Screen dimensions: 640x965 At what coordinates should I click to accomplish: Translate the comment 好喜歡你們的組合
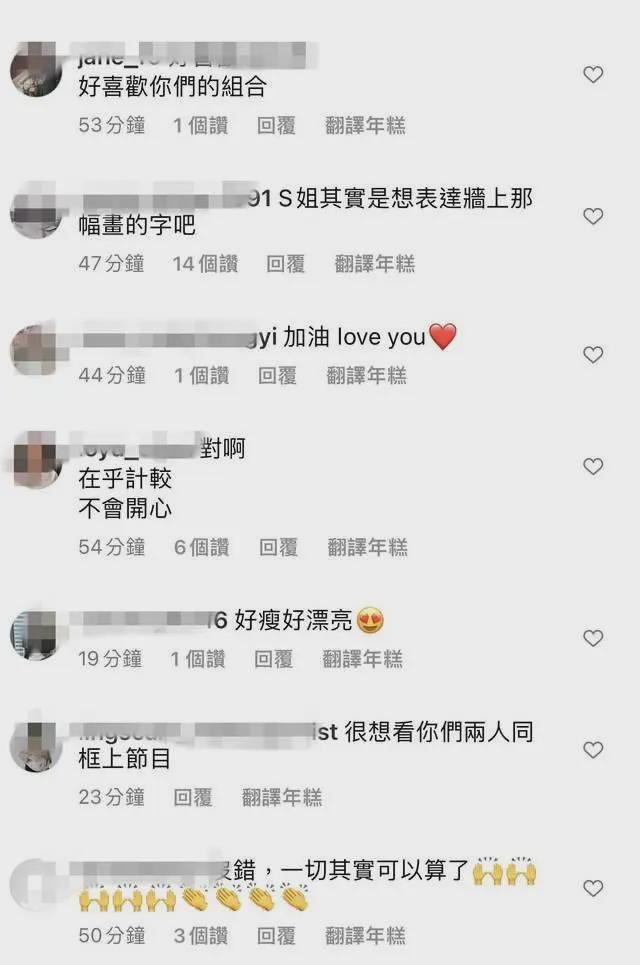coord(365,126)
